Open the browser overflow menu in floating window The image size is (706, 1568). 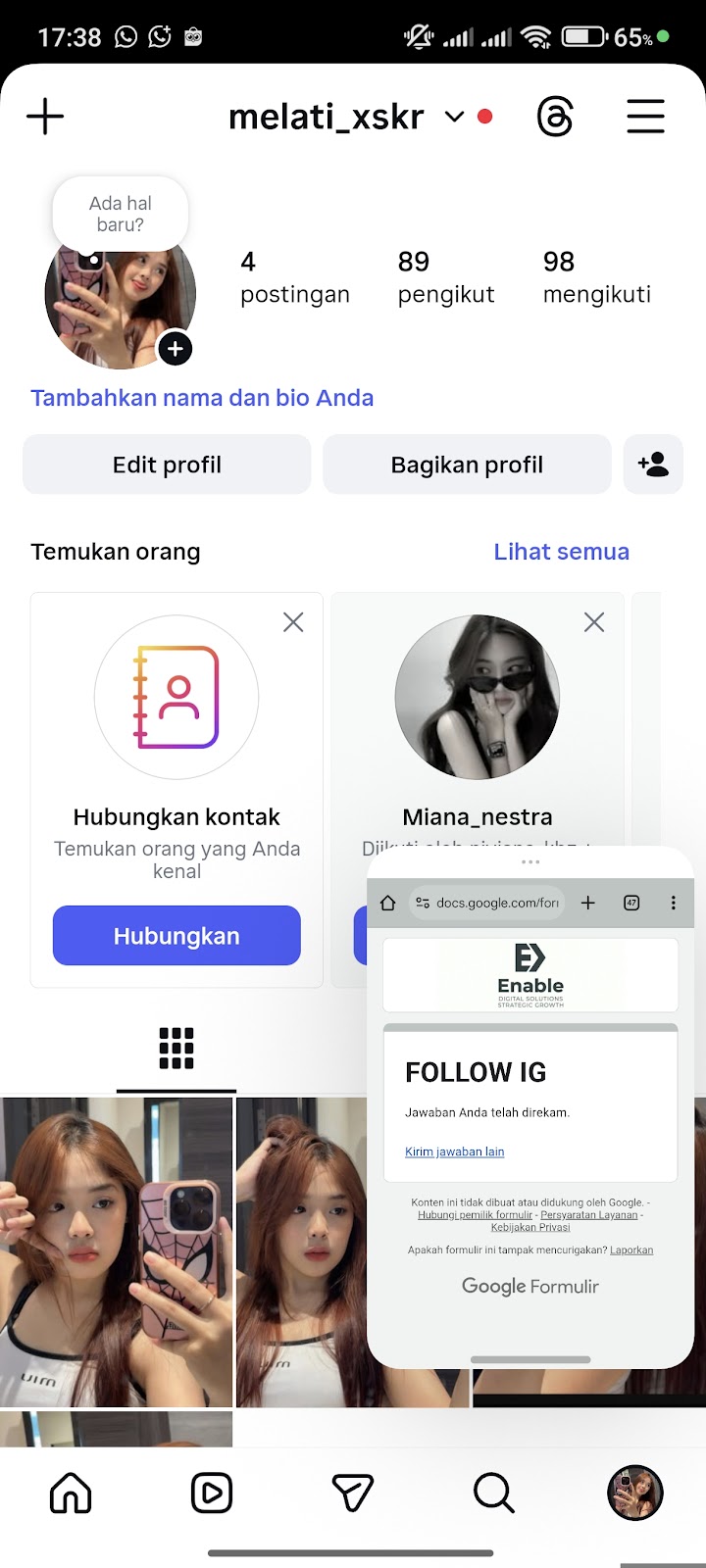click(673, 903)
